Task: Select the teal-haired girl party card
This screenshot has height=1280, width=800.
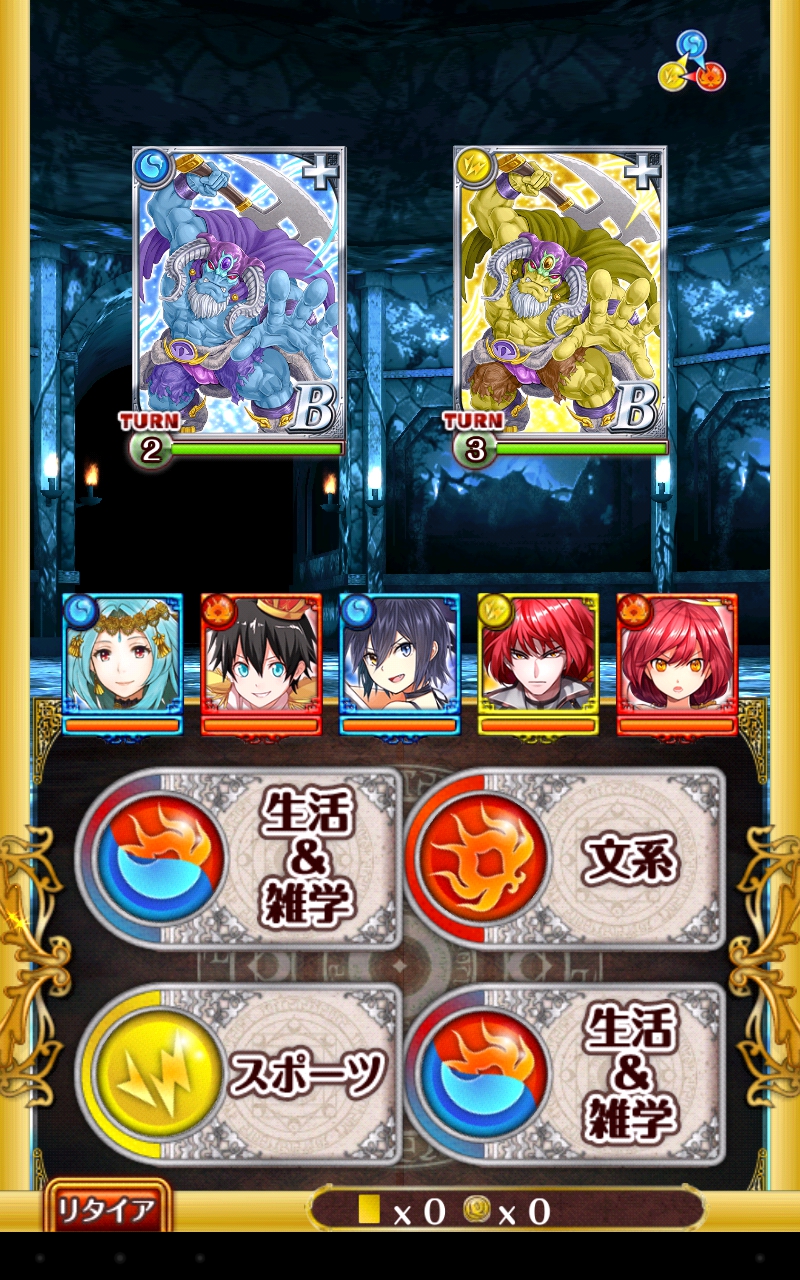Action: (x=123, y=660)
